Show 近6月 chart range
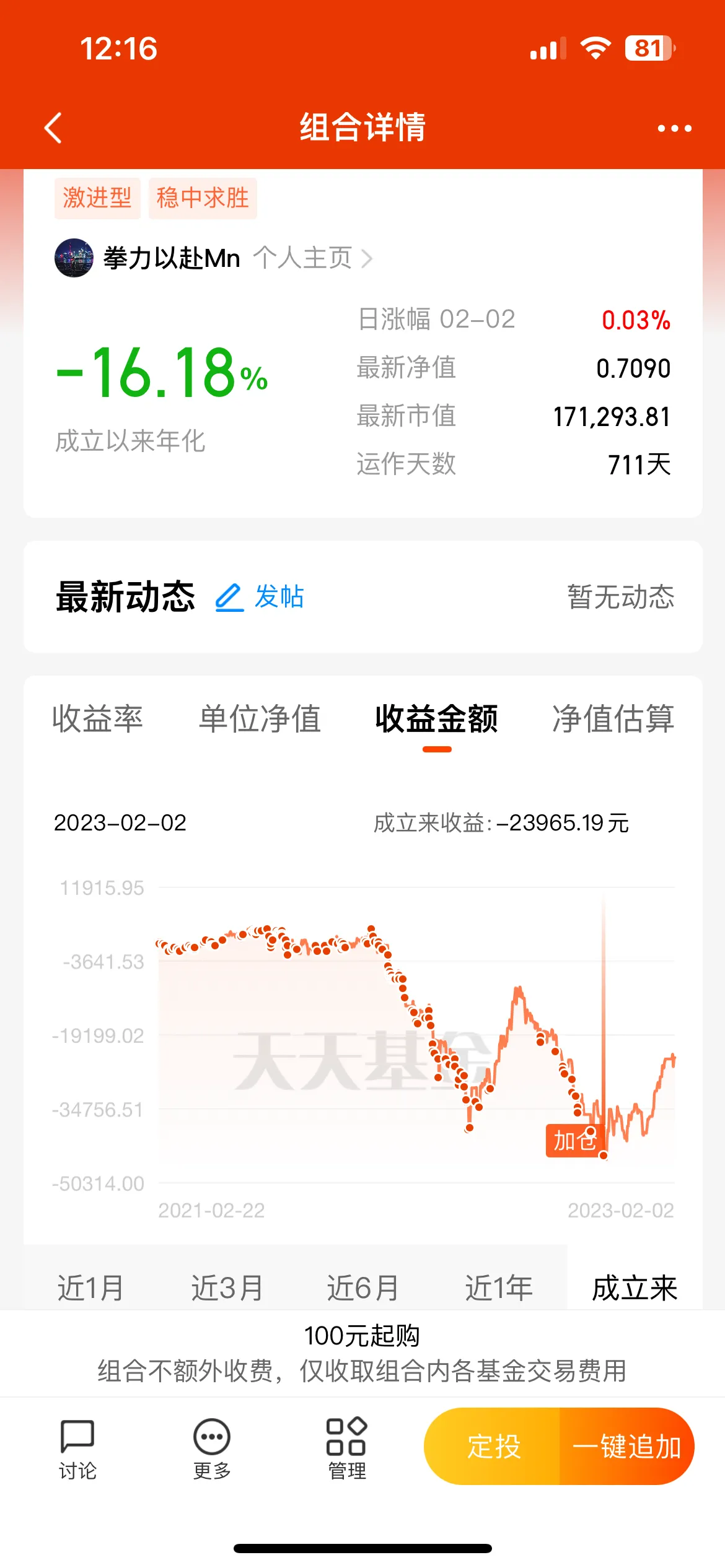The height and width of the screenshot is (1568, 725). pyautogui.click(x=362, y=1288)
